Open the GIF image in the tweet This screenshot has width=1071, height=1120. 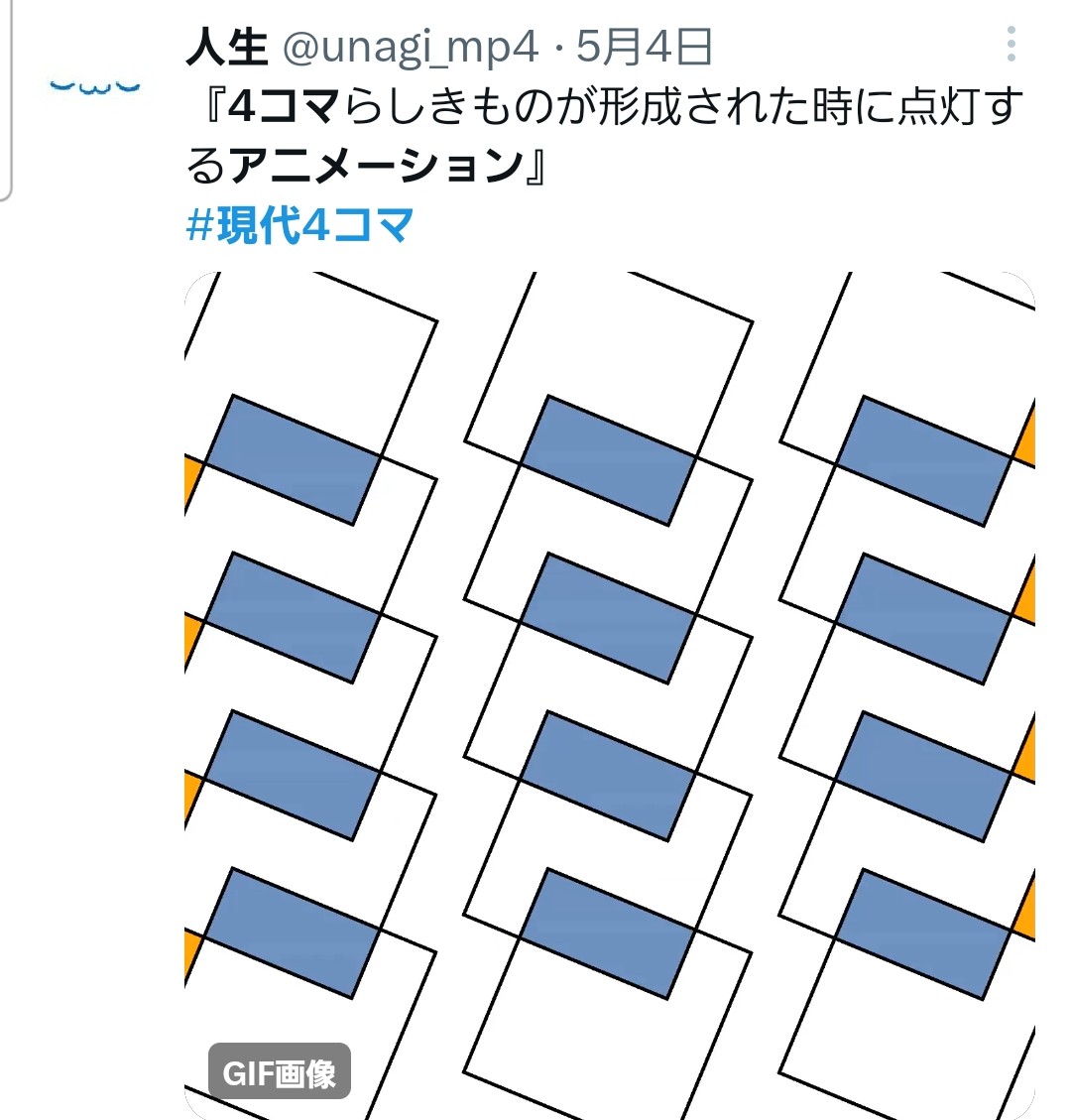[609, 694]
